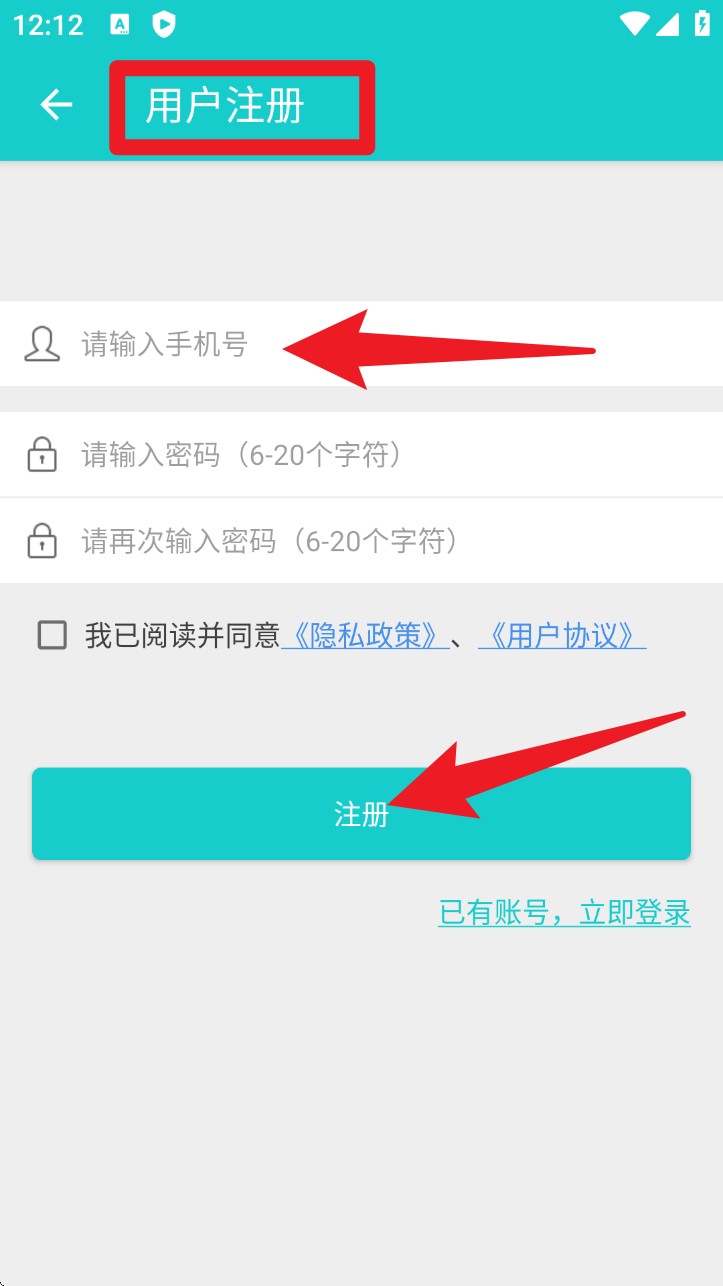Tap the 注册 register button

click(361, 814)
